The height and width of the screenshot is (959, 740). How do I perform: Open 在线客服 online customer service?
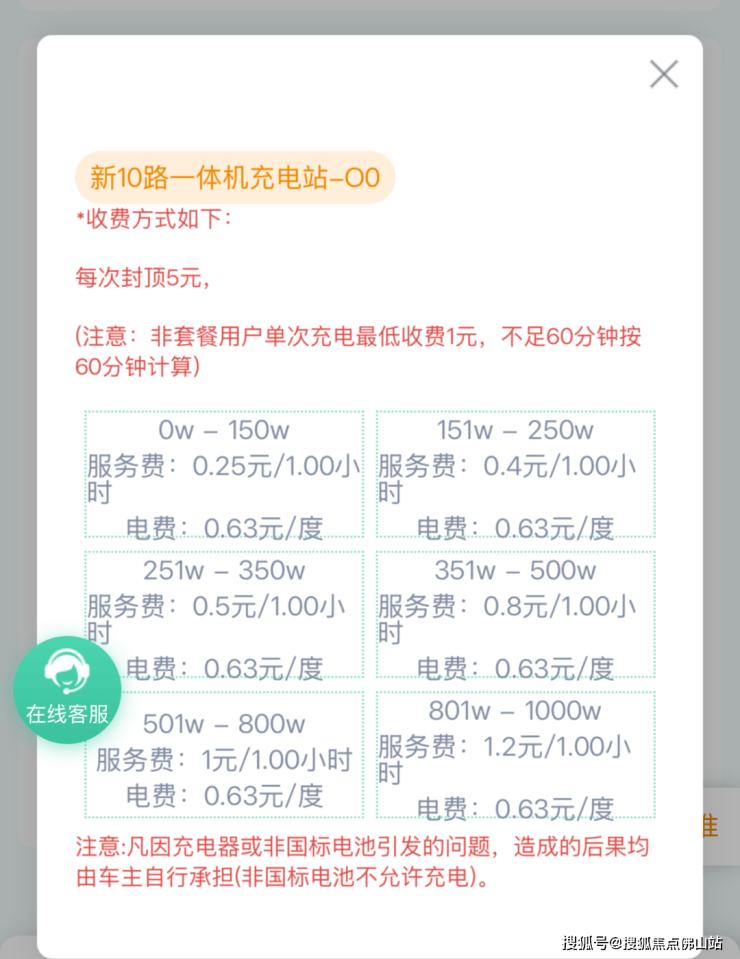click(67, 689)
